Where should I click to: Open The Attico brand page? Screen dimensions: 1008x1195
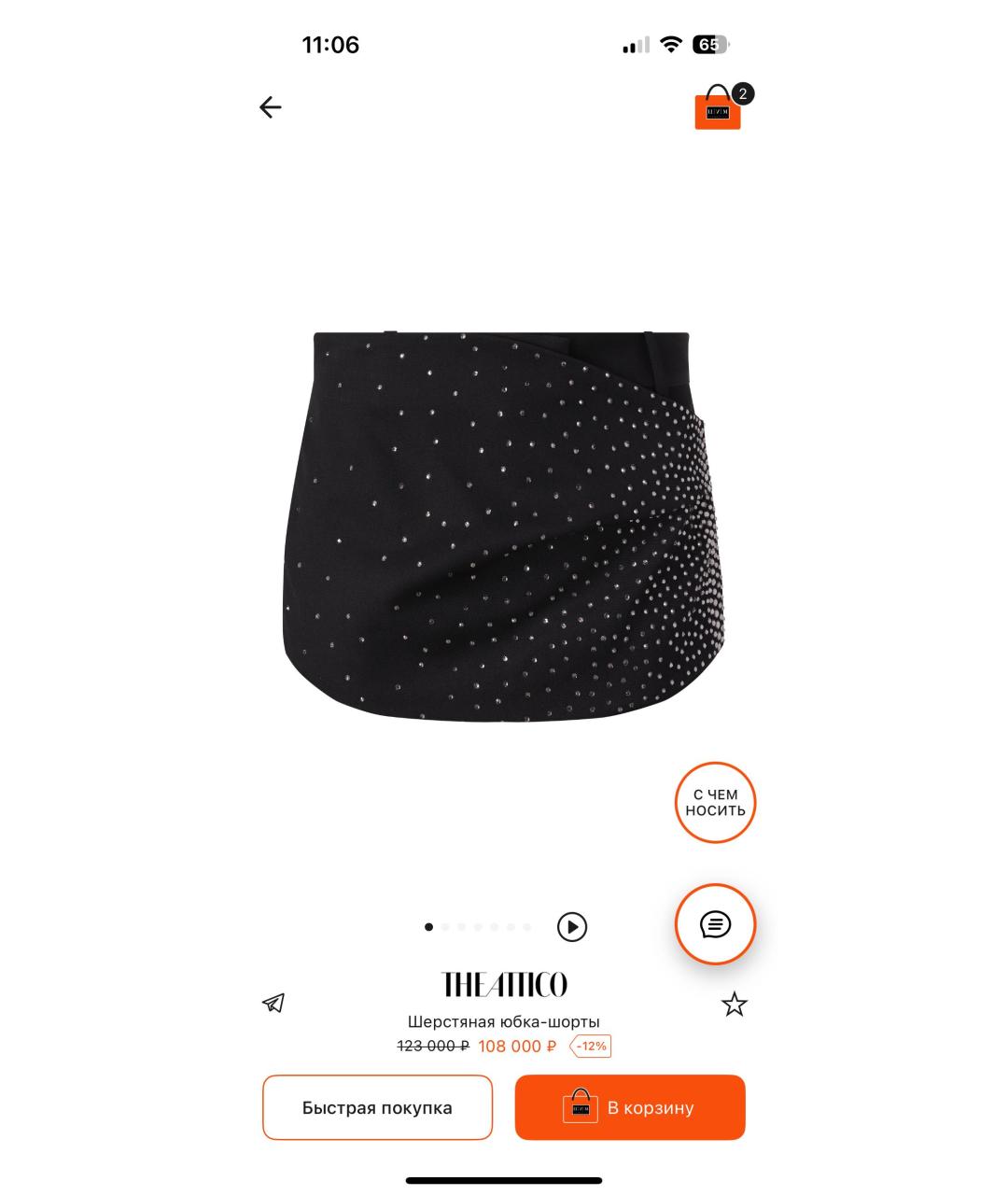click(504, 985)
